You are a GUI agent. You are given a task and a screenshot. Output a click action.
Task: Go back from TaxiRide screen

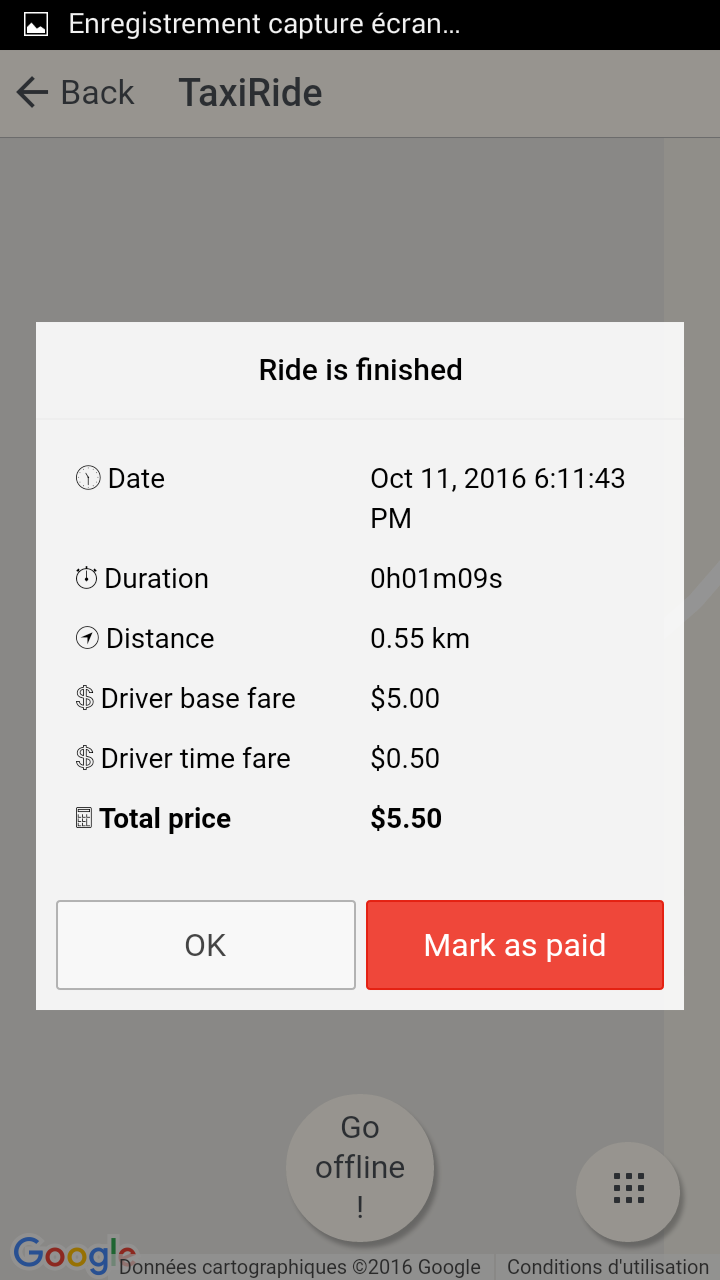(76, 93)
